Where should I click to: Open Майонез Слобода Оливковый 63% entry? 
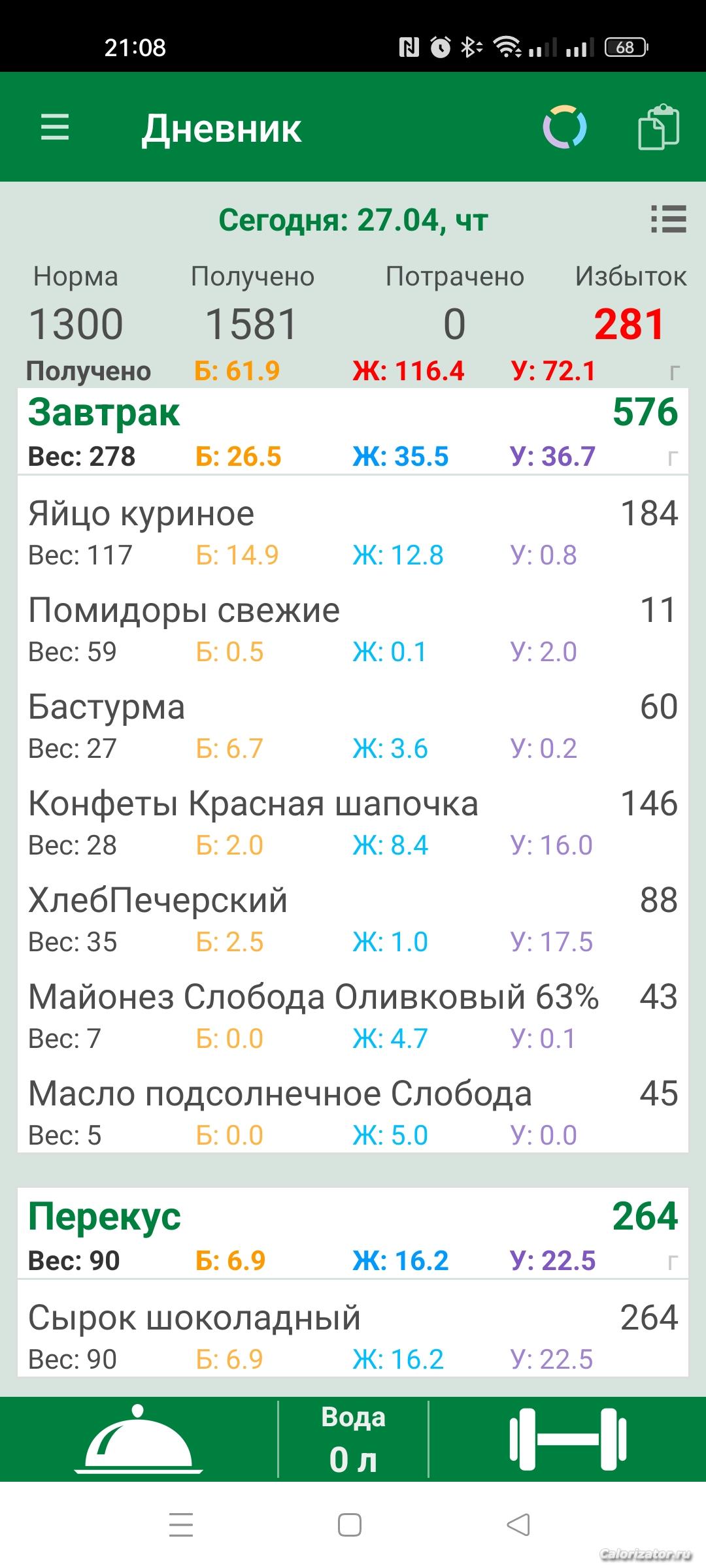(353, 1016)
